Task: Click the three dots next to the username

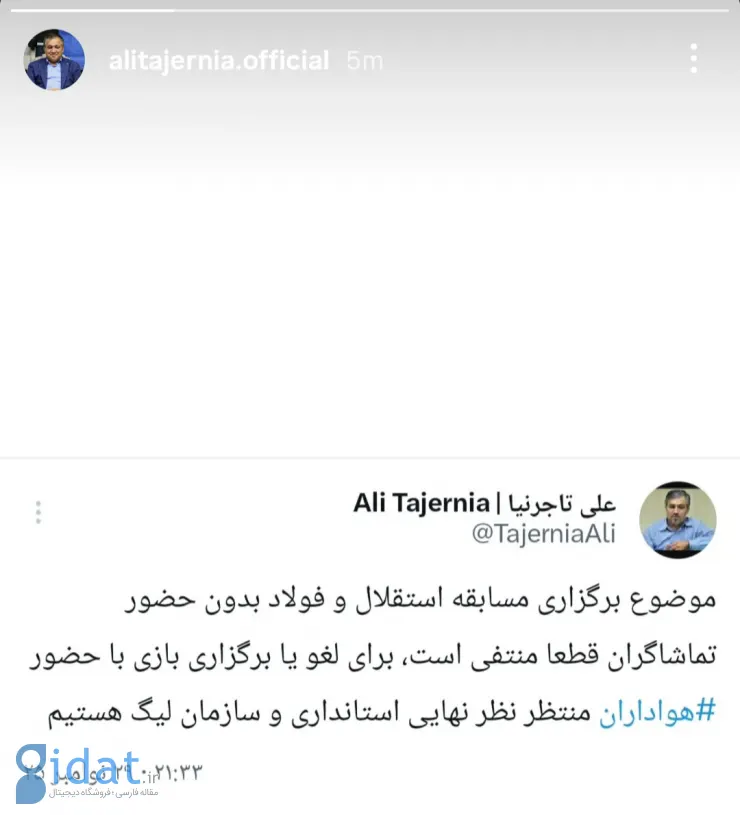Action: [693, 58]
